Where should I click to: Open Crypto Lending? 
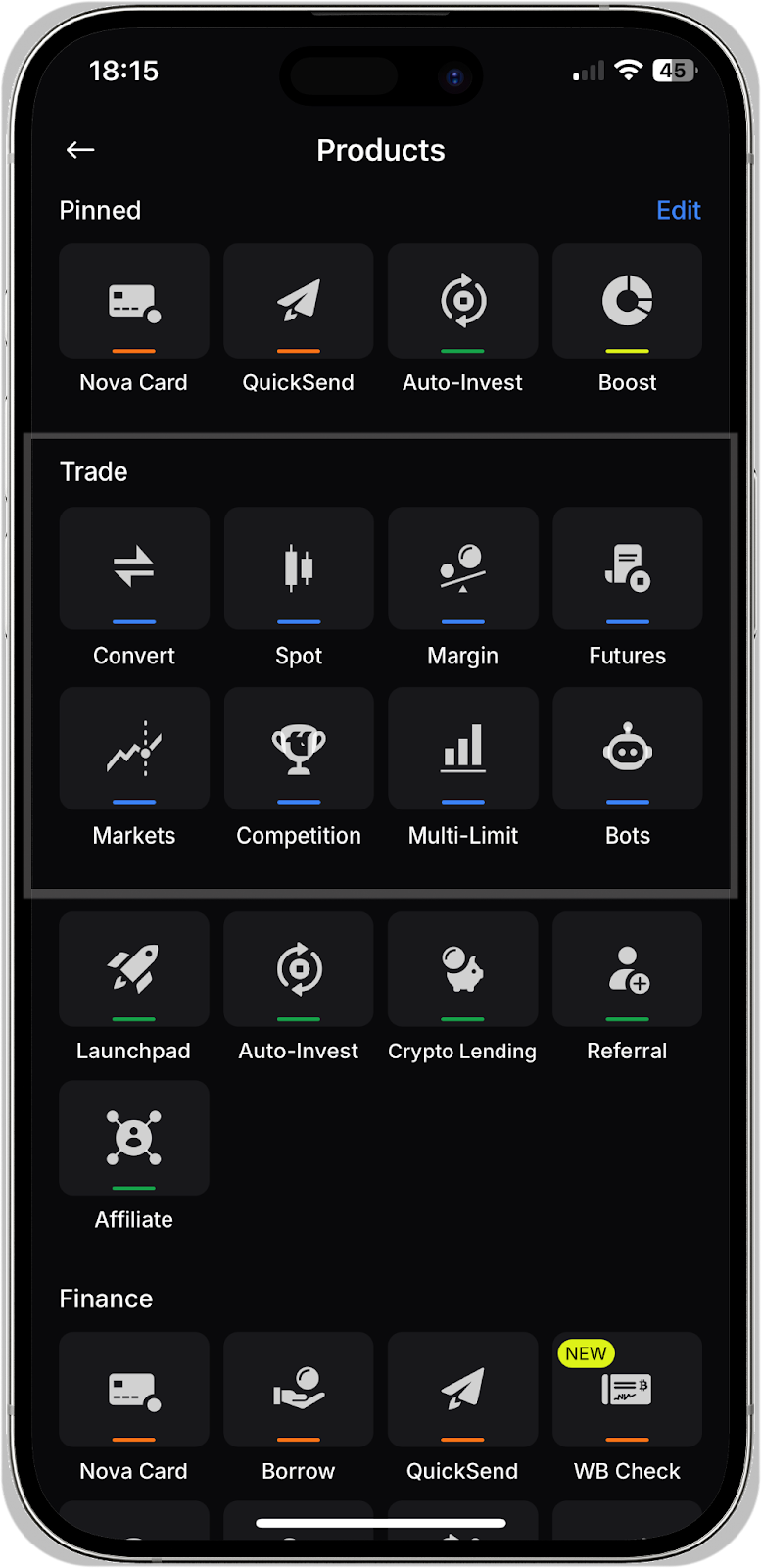[463, 970]
